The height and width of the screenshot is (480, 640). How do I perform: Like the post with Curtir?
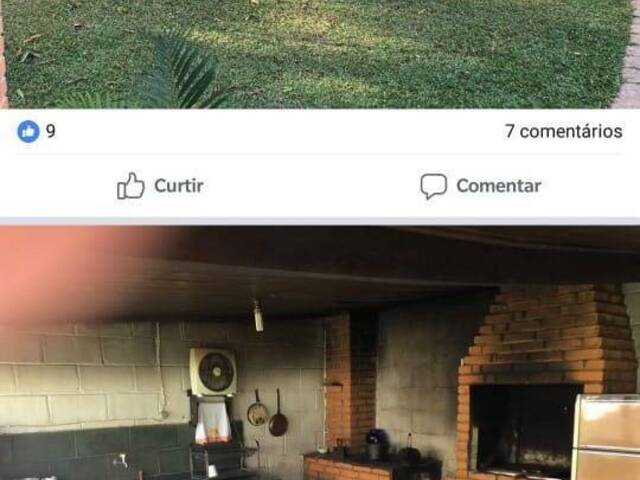(160, 186)
